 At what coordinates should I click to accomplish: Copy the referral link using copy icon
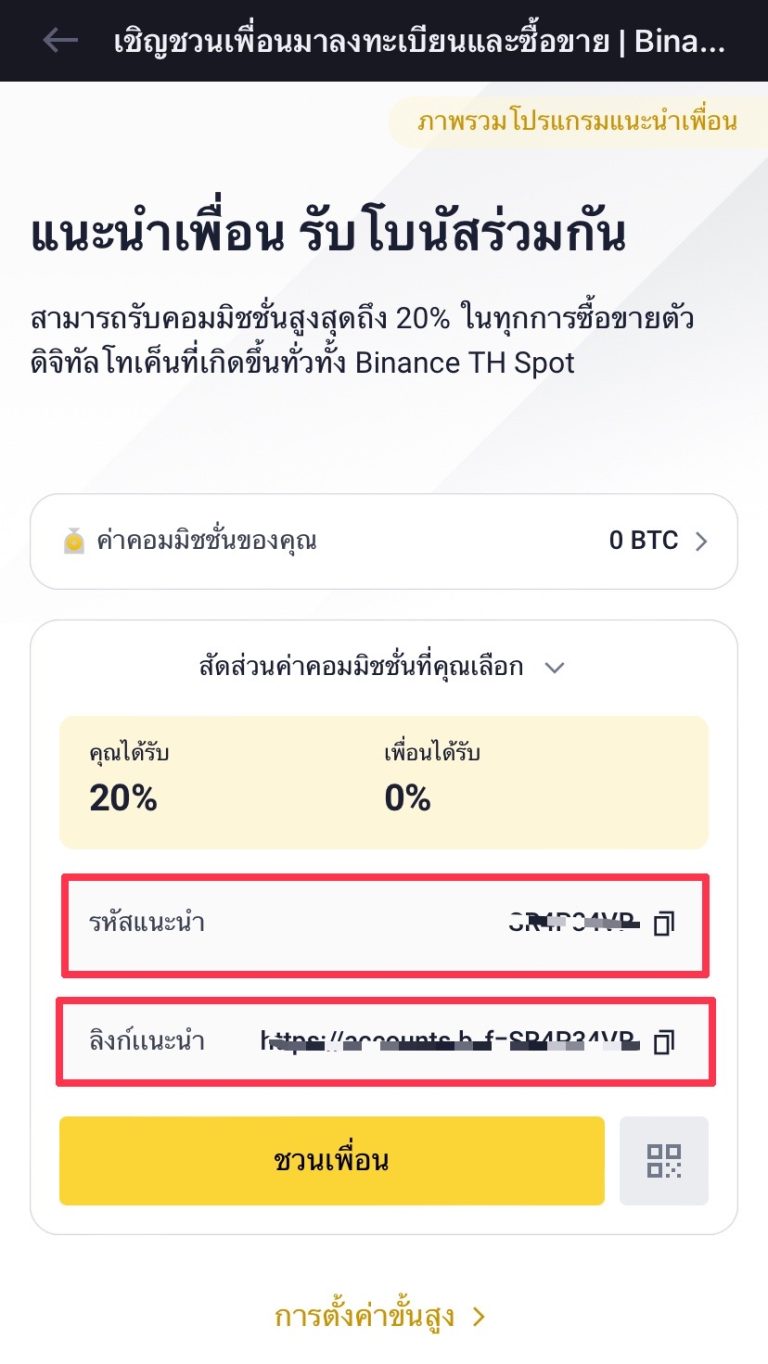pos(666,1042)
